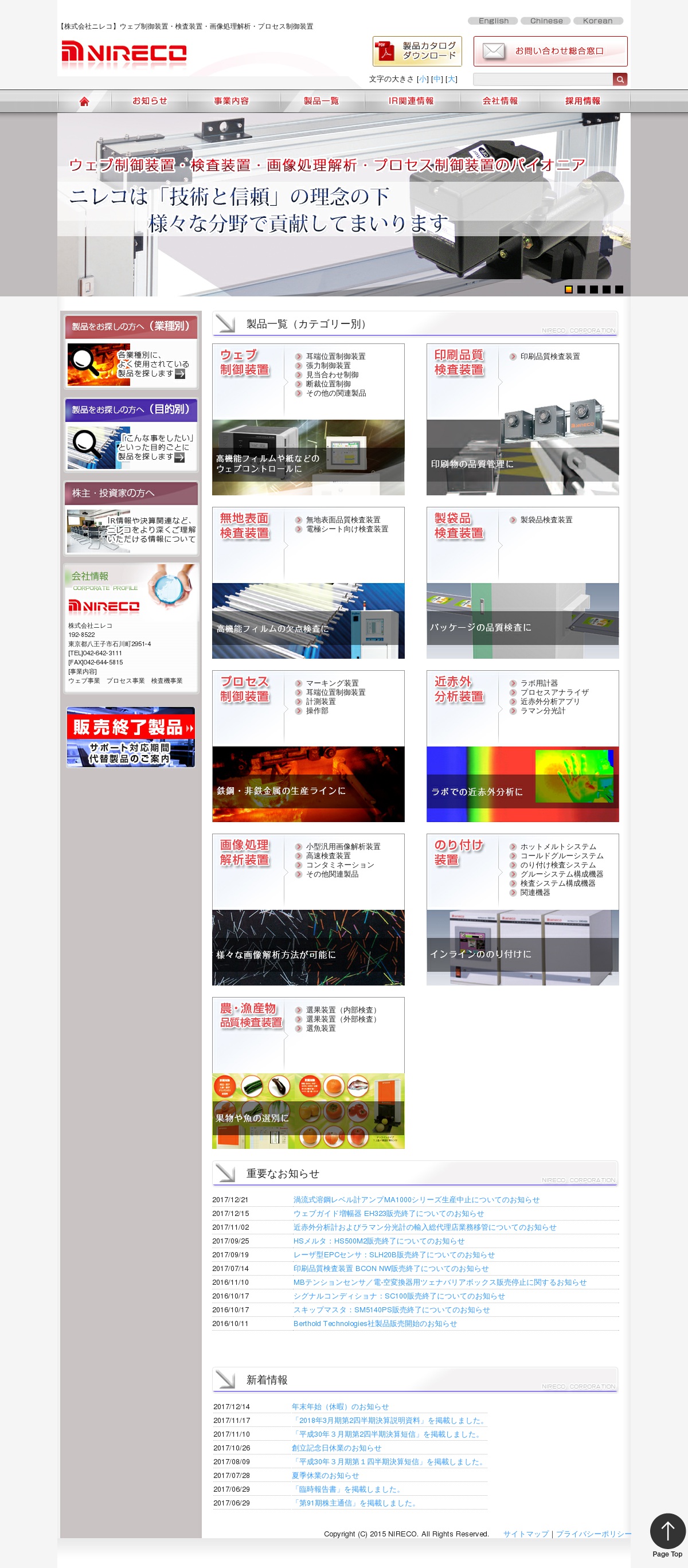688x1568 pixels.
Task: Follow the ラマン分光計 product link
Action: 542,711
